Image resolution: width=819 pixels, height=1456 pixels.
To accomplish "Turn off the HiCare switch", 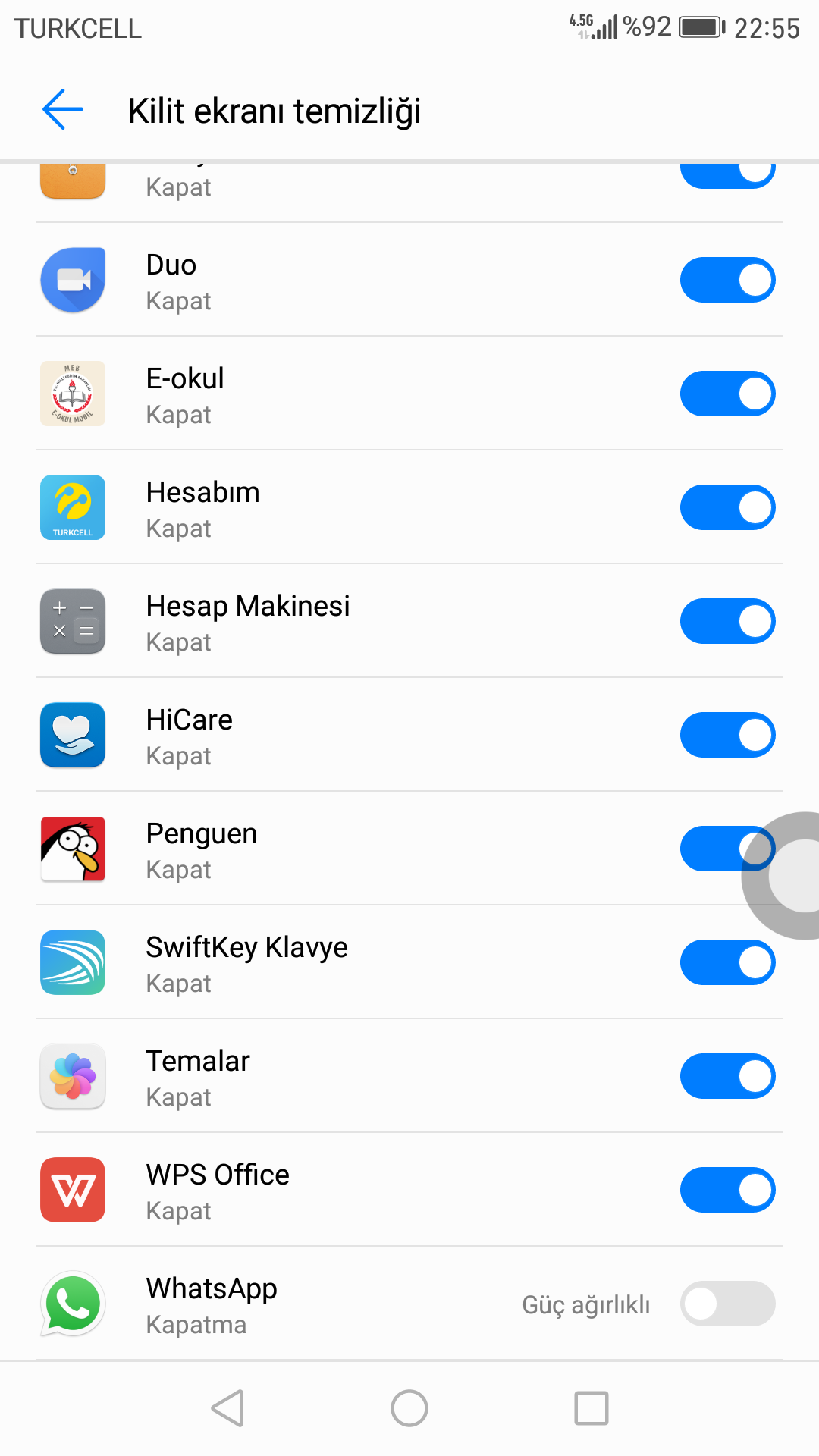I will 727,735.
